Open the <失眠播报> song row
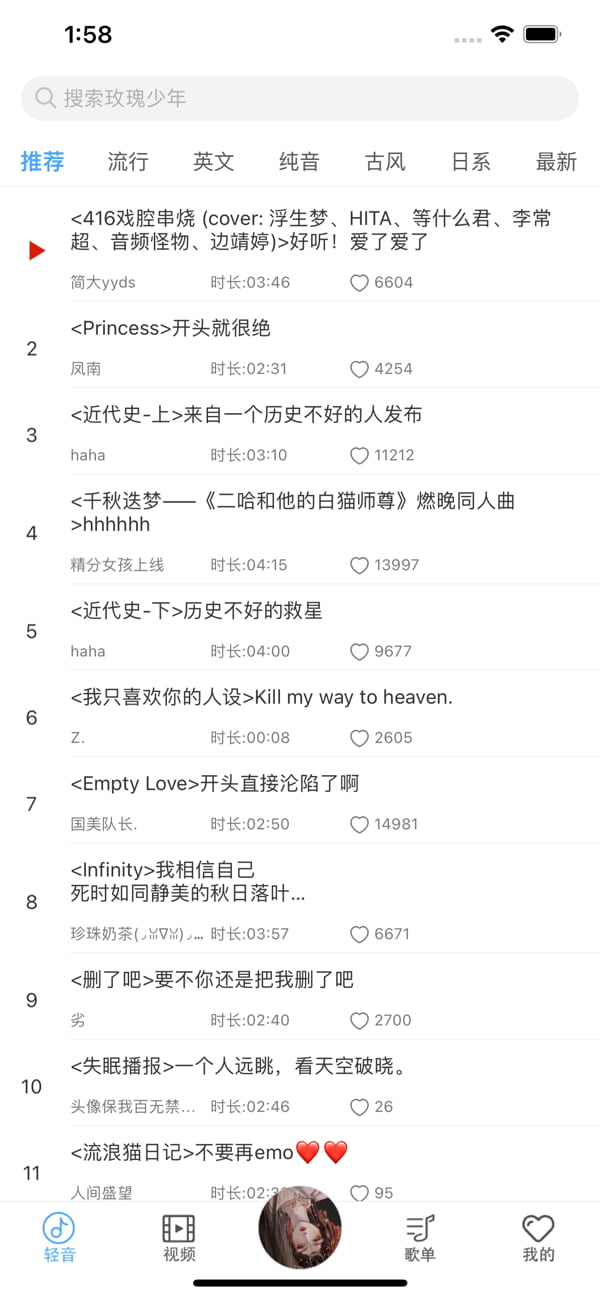 click(x=300, y=1085)
